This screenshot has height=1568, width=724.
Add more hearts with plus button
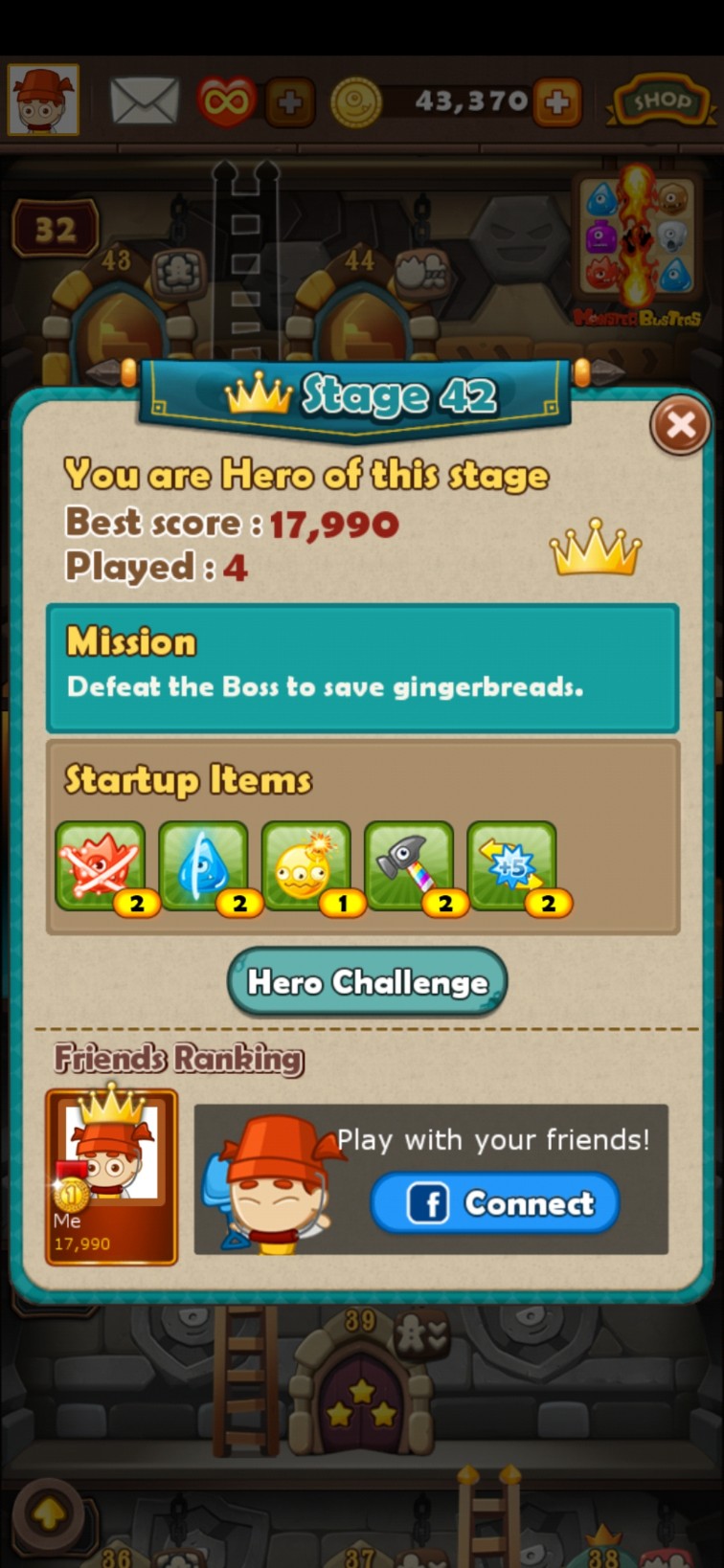click(x=289, y=101)
